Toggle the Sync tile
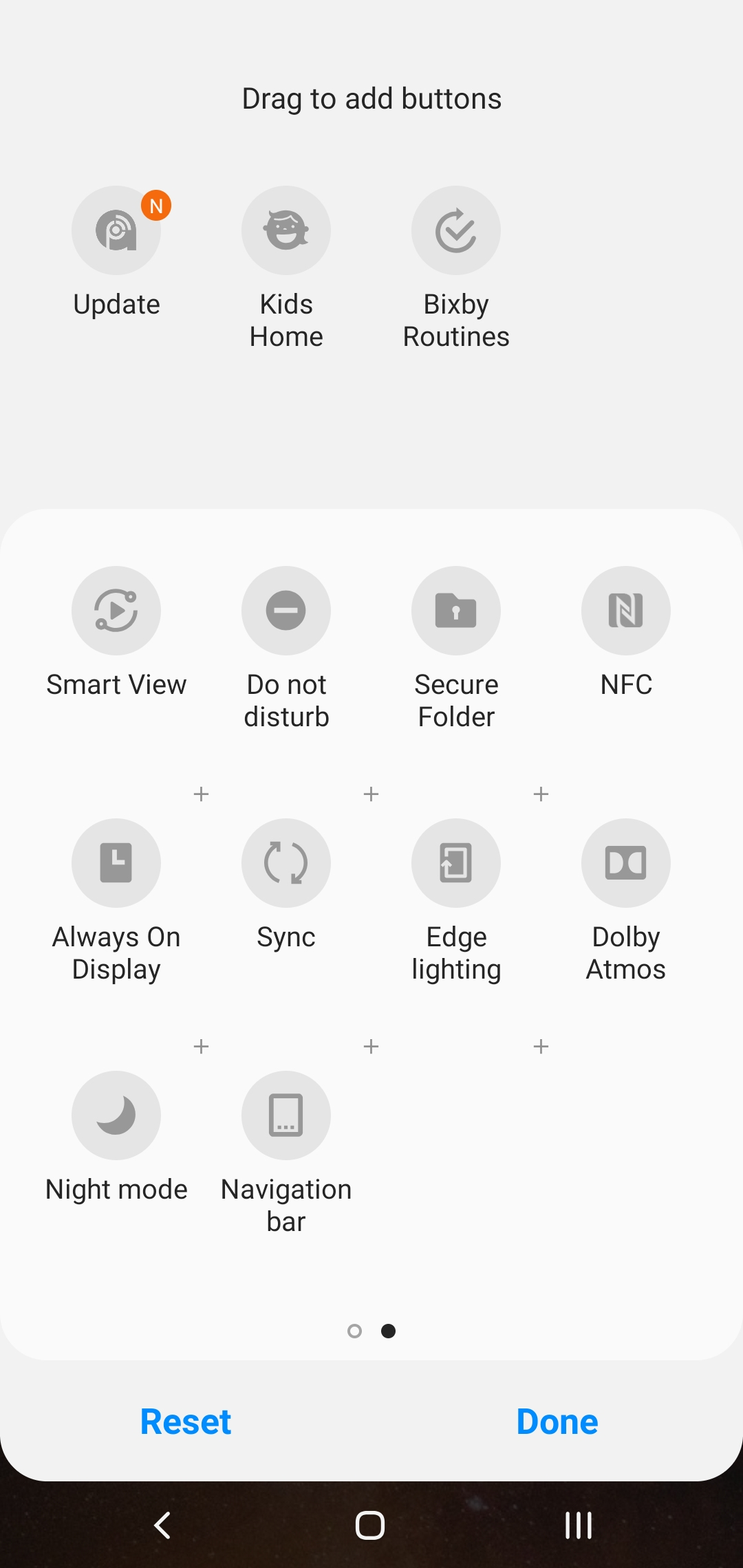Screen dimensions: 743x1568 pyautogui.click(x=286, y=863)
